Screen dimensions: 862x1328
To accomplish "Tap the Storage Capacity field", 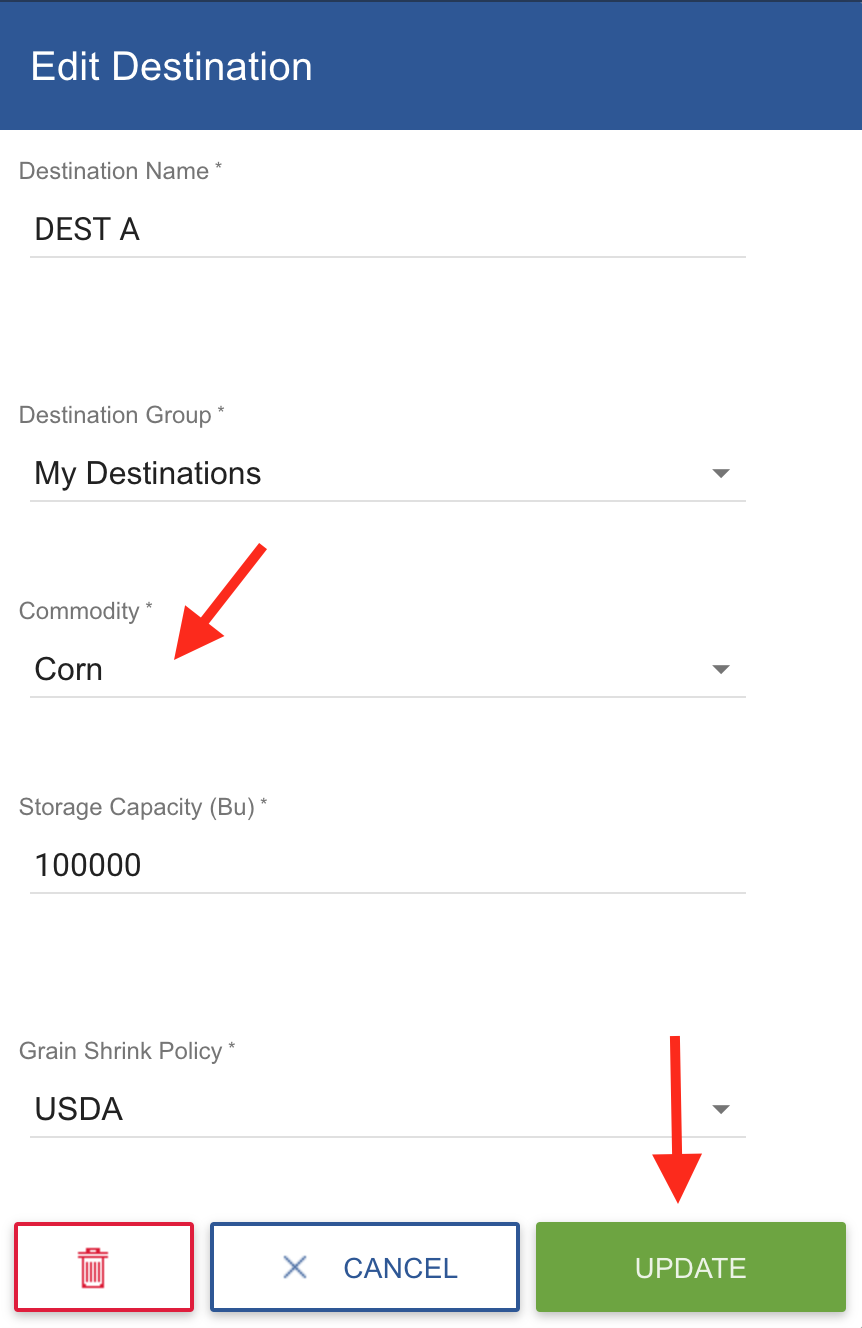I will [x=387, y=865].
